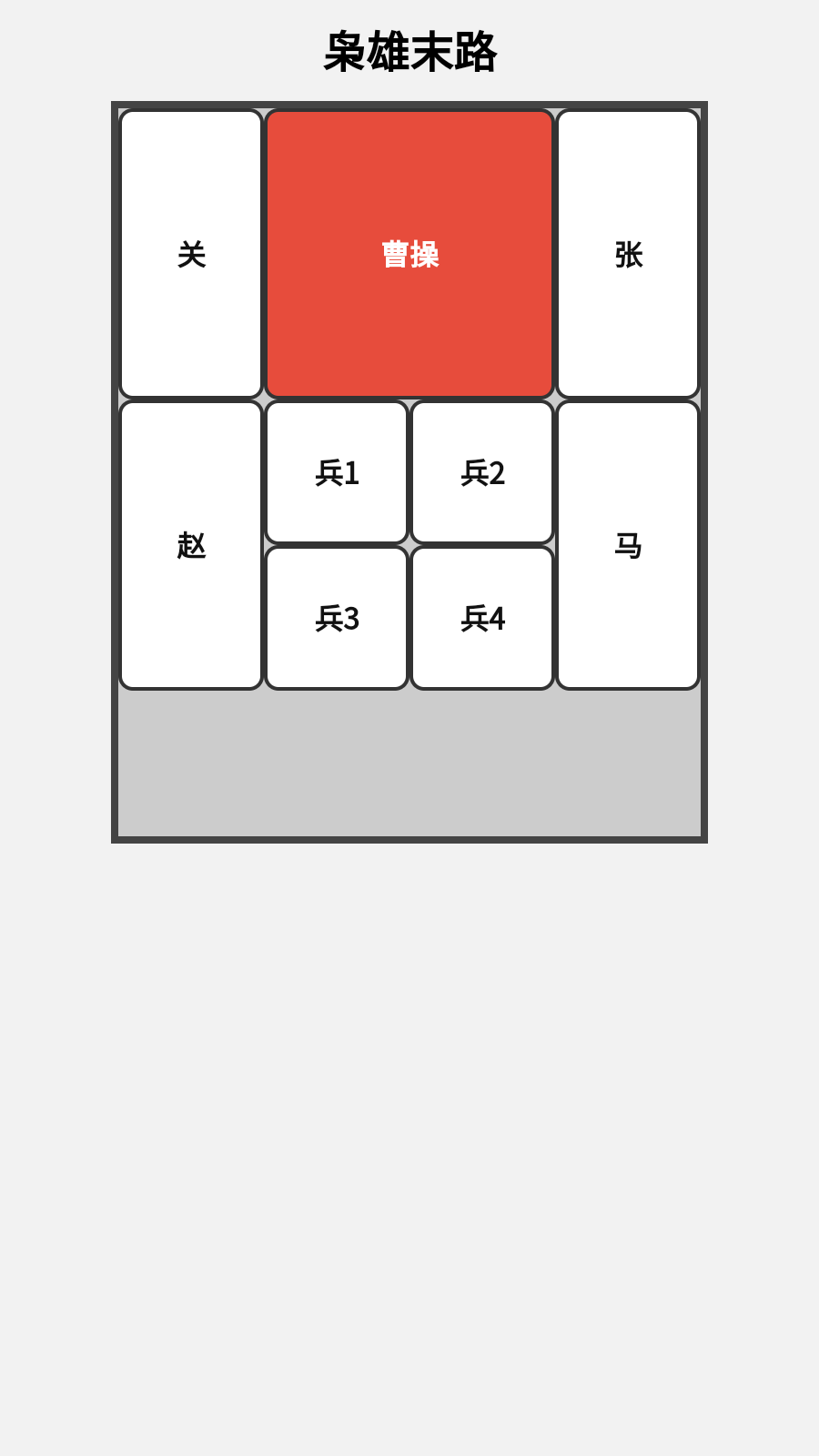Select the 兵4 tile
Viewport: 819px width, 1456px height.
[482, 618]
